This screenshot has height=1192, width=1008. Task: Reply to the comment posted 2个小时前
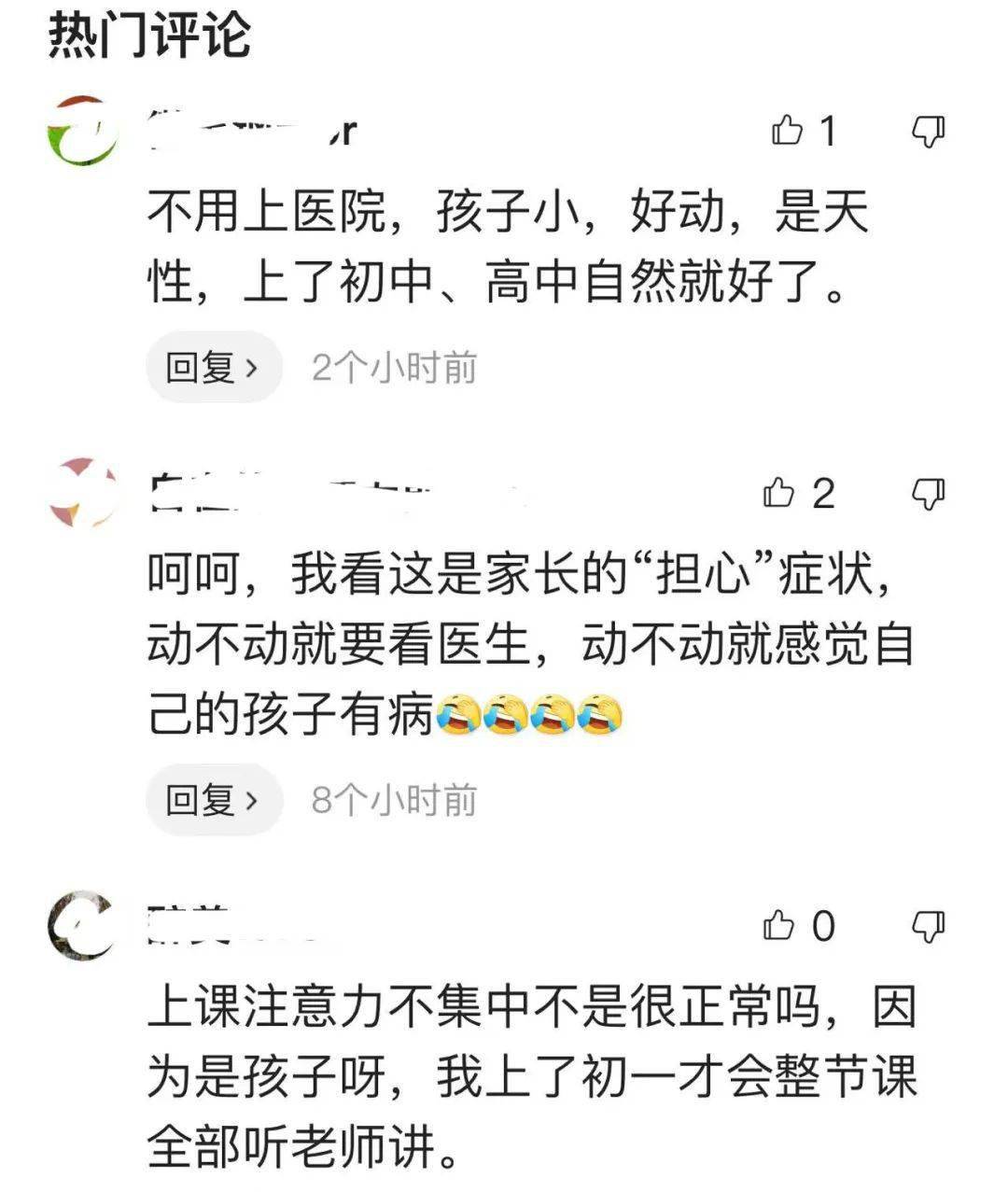(213, 368)
